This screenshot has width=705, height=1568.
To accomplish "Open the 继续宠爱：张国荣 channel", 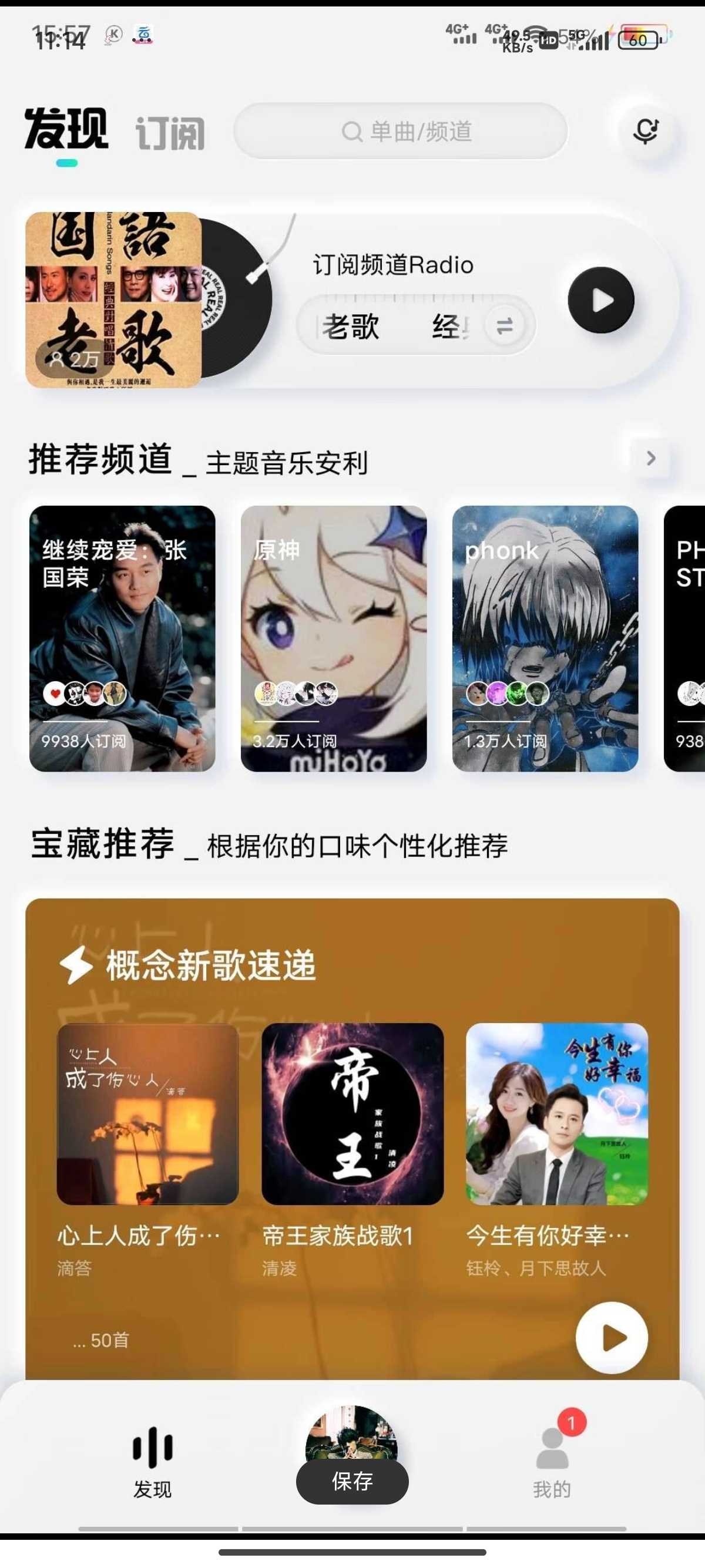I will pyautogui.click(x=122, y=638).
